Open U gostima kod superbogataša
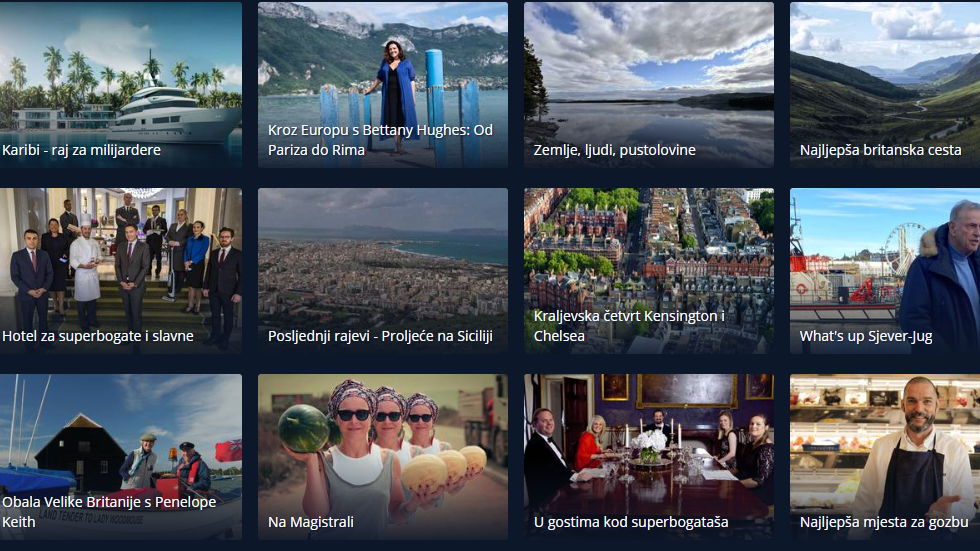Viewport: 980px width, 551px height. (x=648, y=457)
